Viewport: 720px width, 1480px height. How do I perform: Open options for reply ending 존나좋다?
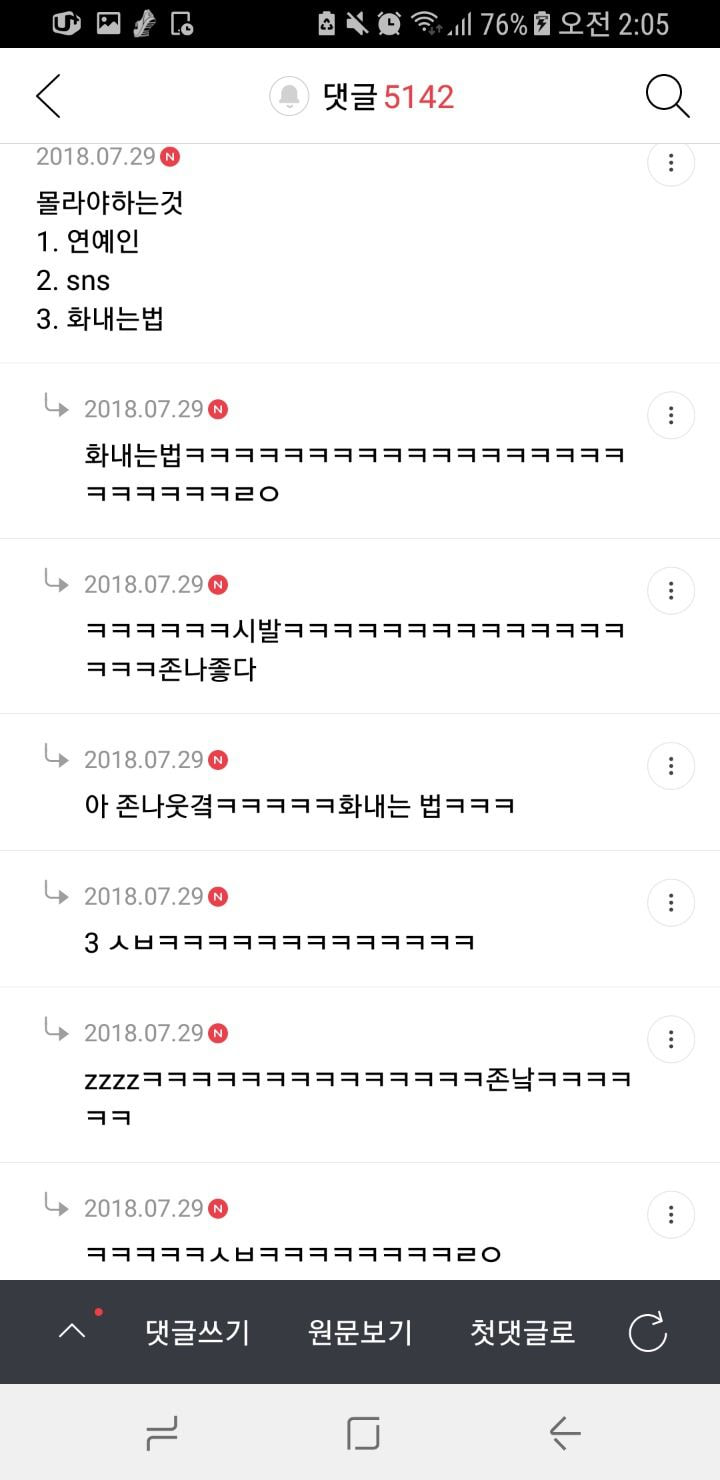[x=671, y=590]
